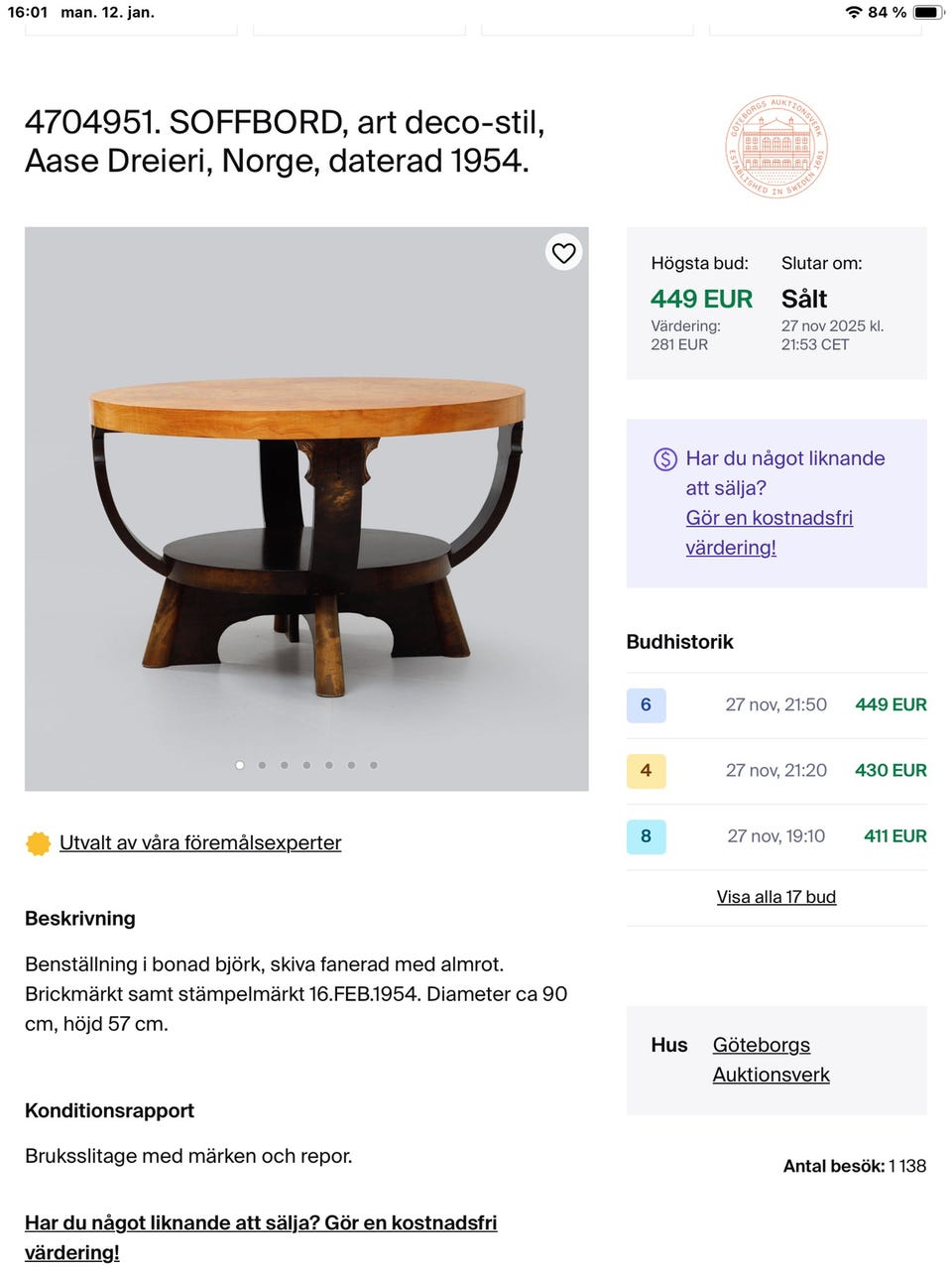Viewport: 952px width, 1270px height.
Task: Click the teal badge for bid 411 EUR
Action: 646,836
